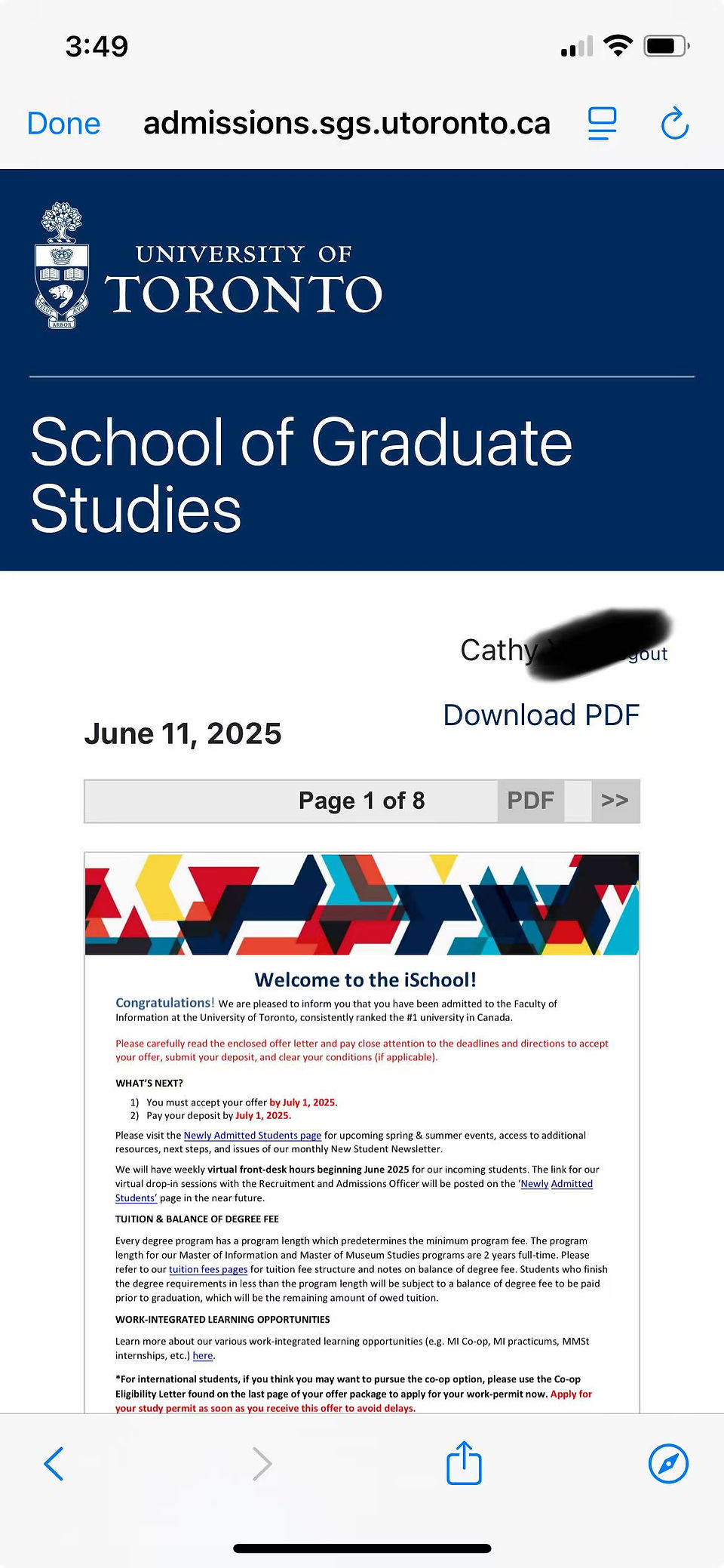The width and height of the screenshot is (724, 1568).
Task: Open the tuition fees pages link
Action: (x=208, y=1269)
